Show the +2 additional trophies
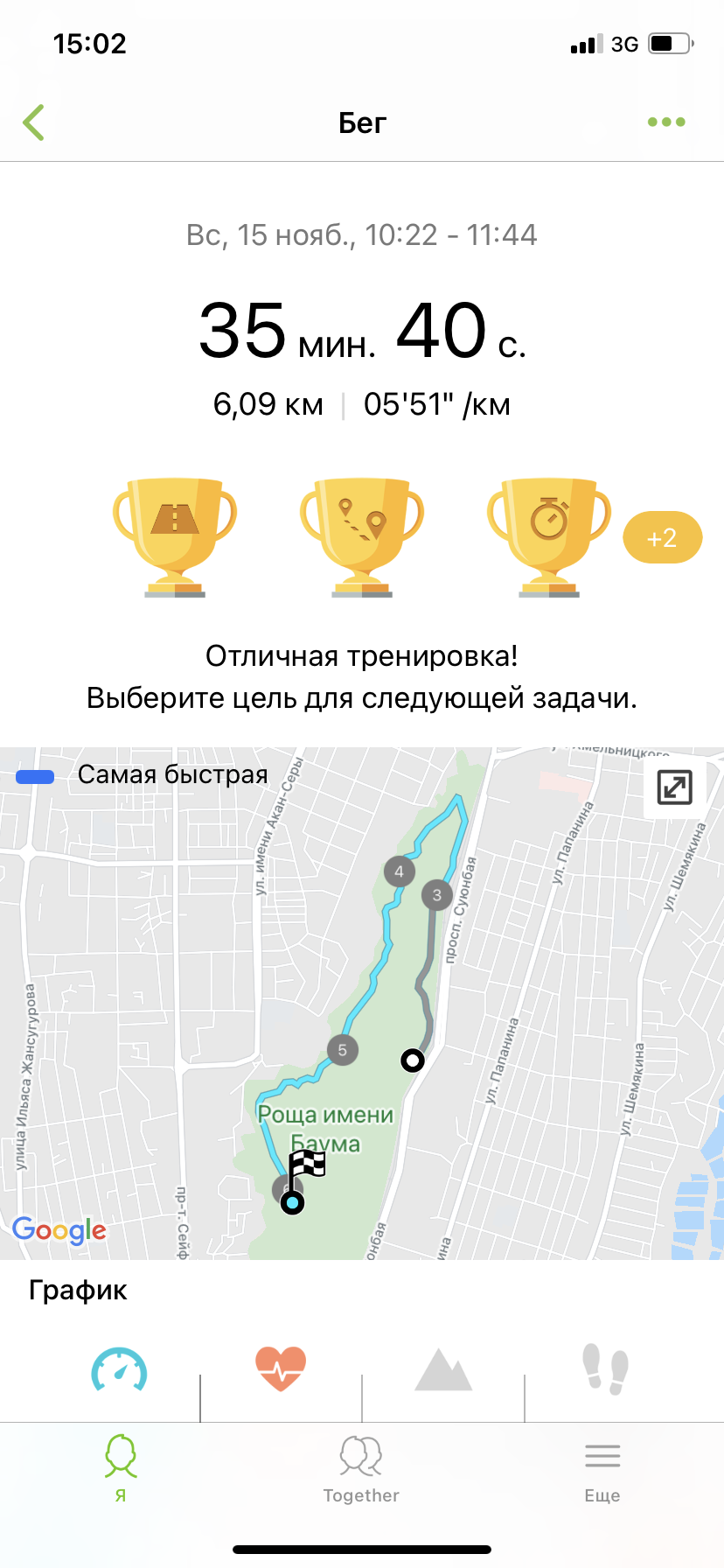 (x=662, y=537)
